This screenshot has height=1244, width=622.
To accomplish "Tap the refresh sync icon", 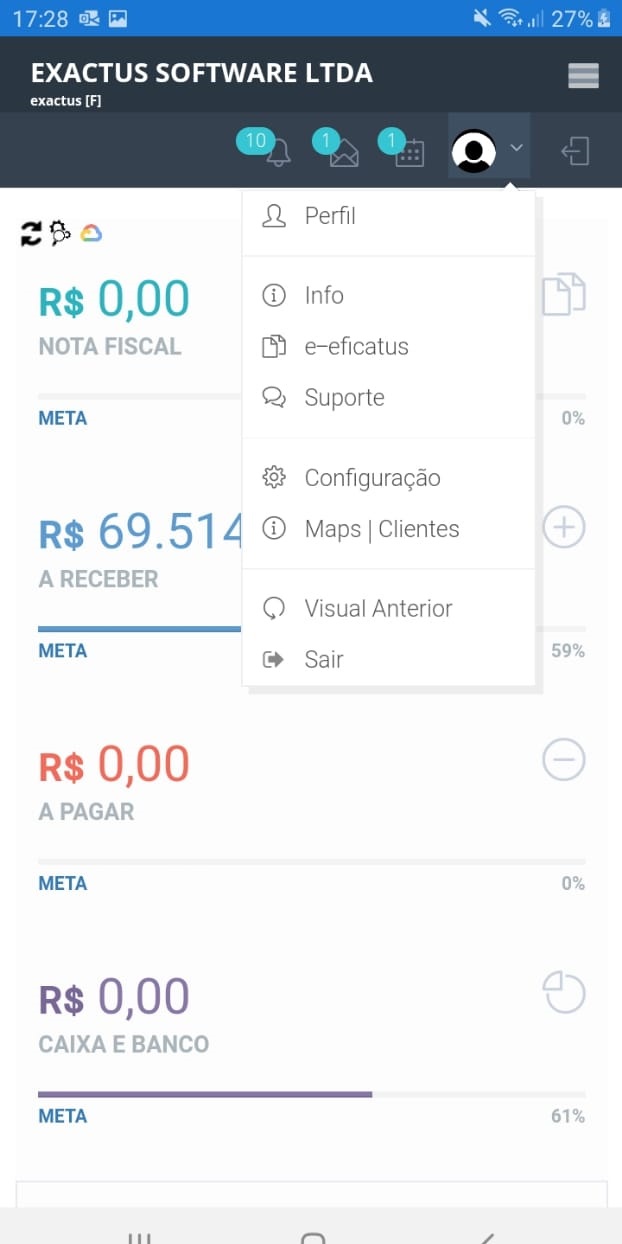I will tap(32, 233).
